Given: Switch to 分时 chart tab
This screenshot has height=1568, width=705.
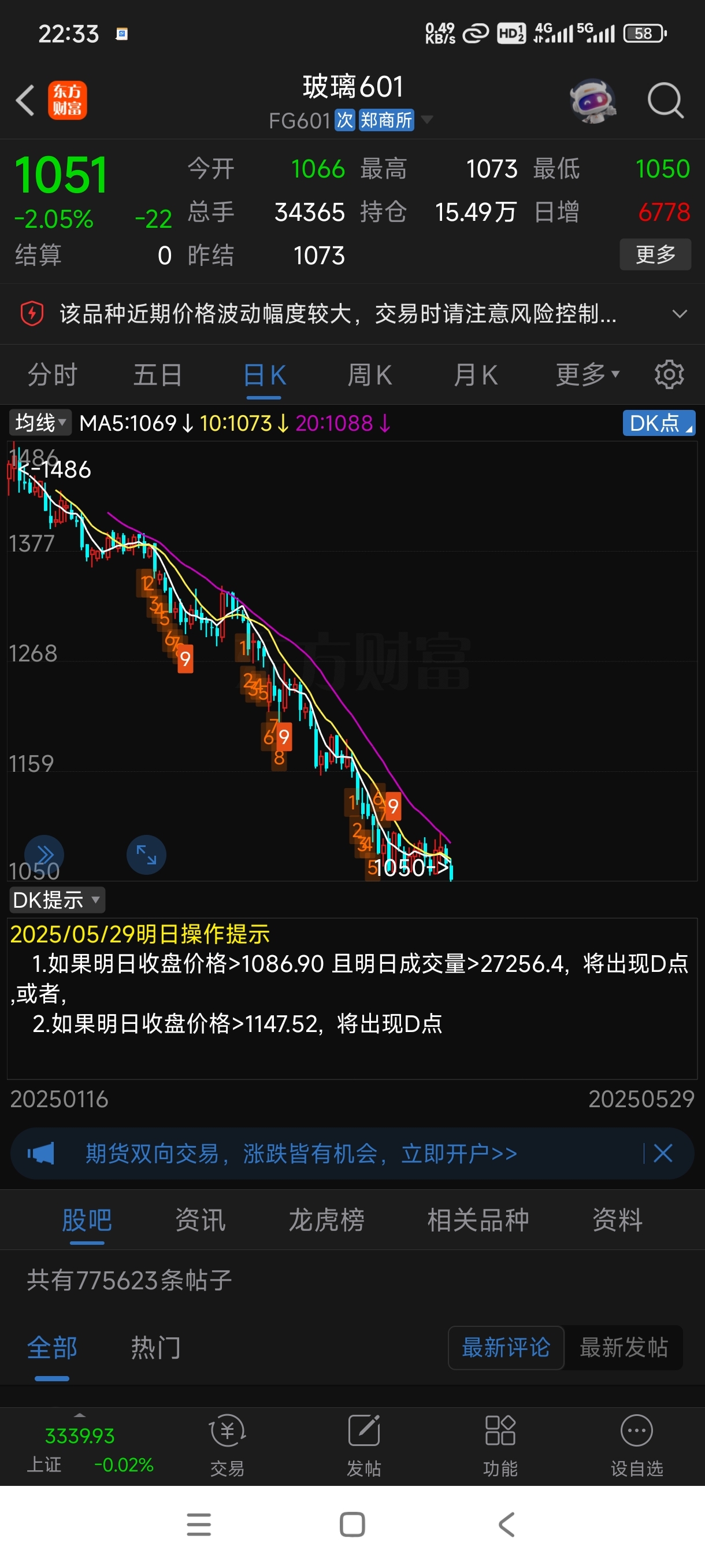Looking at the screenshot, I should coord(53,374).
